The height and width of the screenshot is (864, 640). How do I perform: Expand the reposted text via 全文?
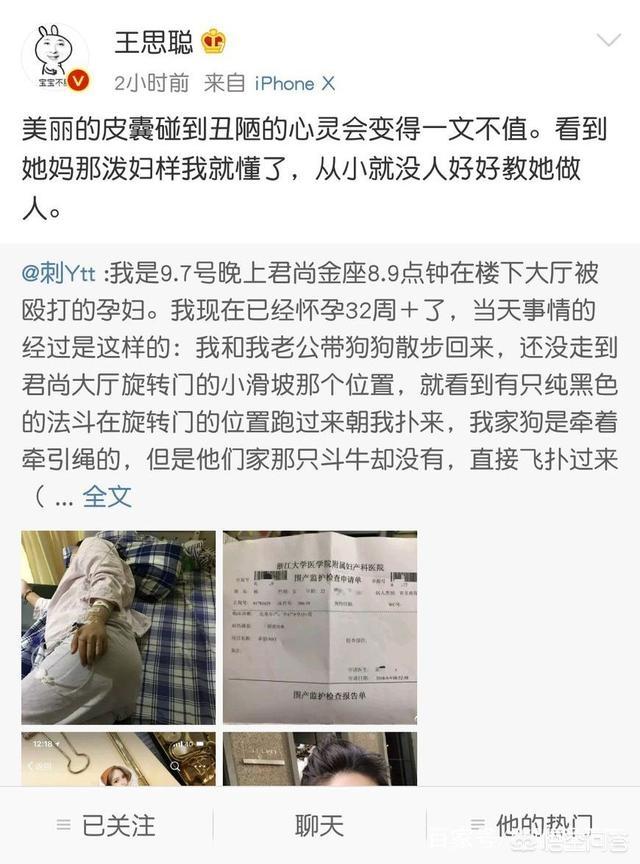coord(107,496)
